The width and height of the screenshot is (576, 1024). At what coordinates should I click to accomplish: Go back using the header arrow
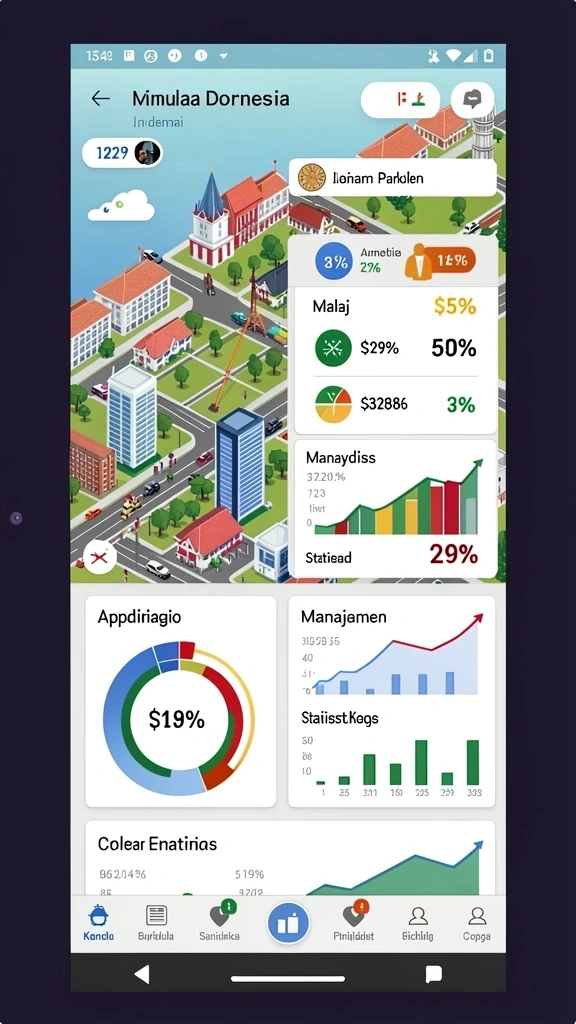point(101,99)
